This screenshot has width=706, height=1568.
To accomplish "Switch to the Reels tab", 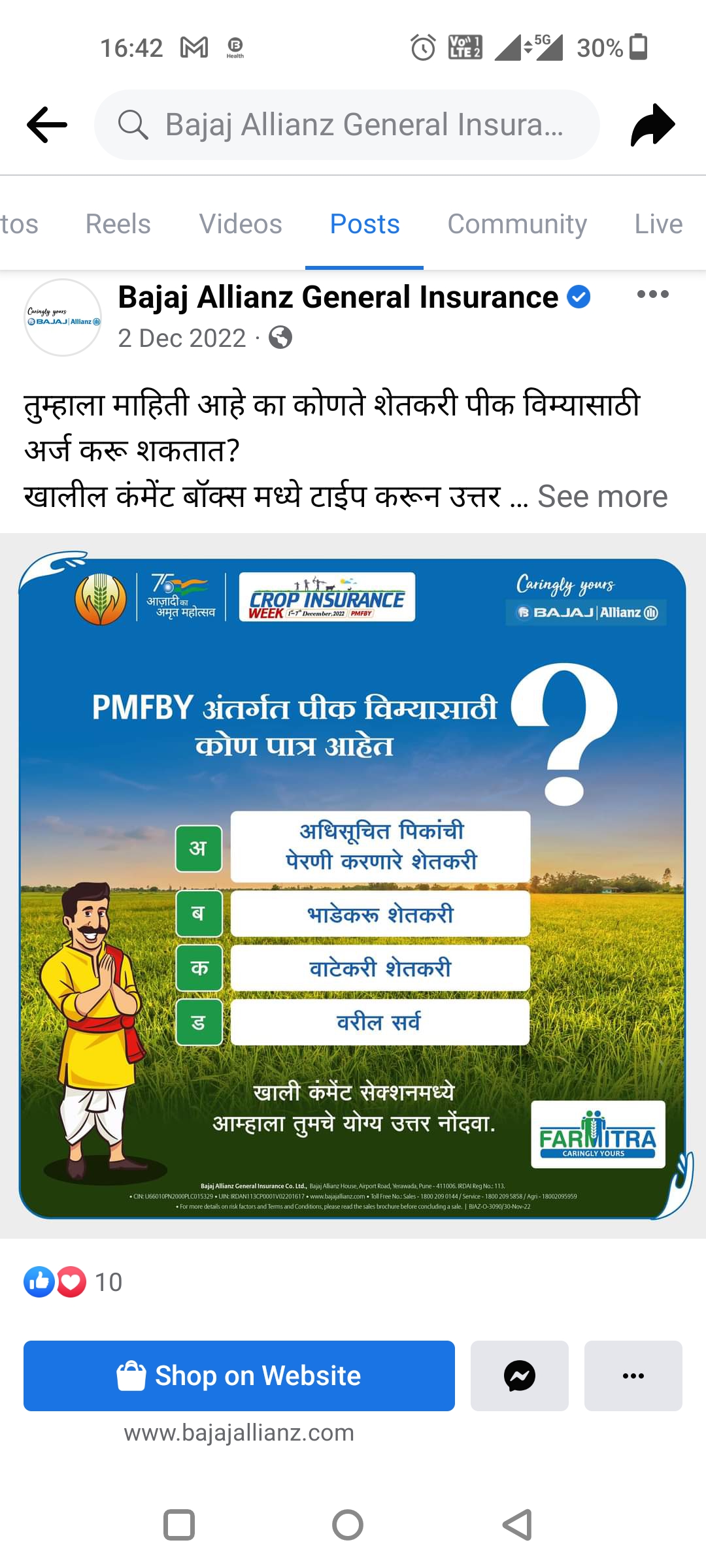I will [118, 224].
